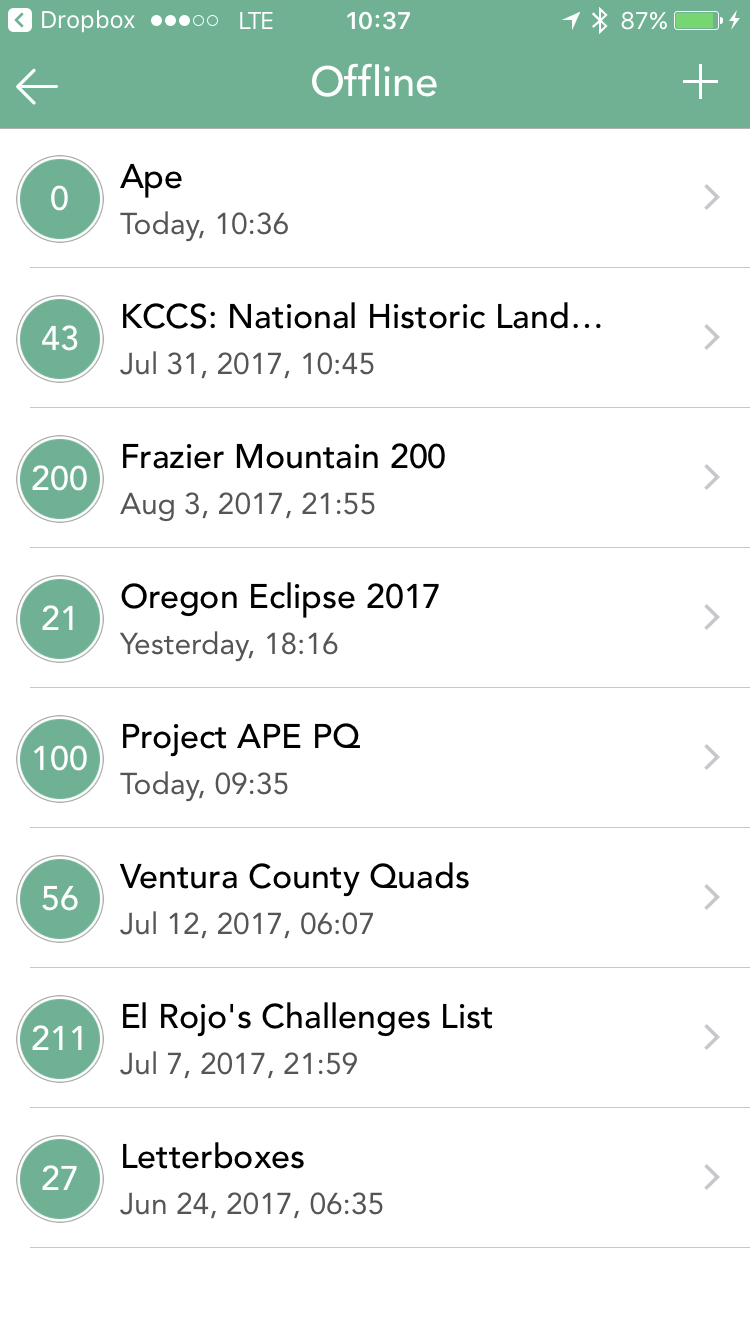The width and height of the screenshot is (750, 1334).
Task: Return to Dropbox via status bar
Action: 72,20
